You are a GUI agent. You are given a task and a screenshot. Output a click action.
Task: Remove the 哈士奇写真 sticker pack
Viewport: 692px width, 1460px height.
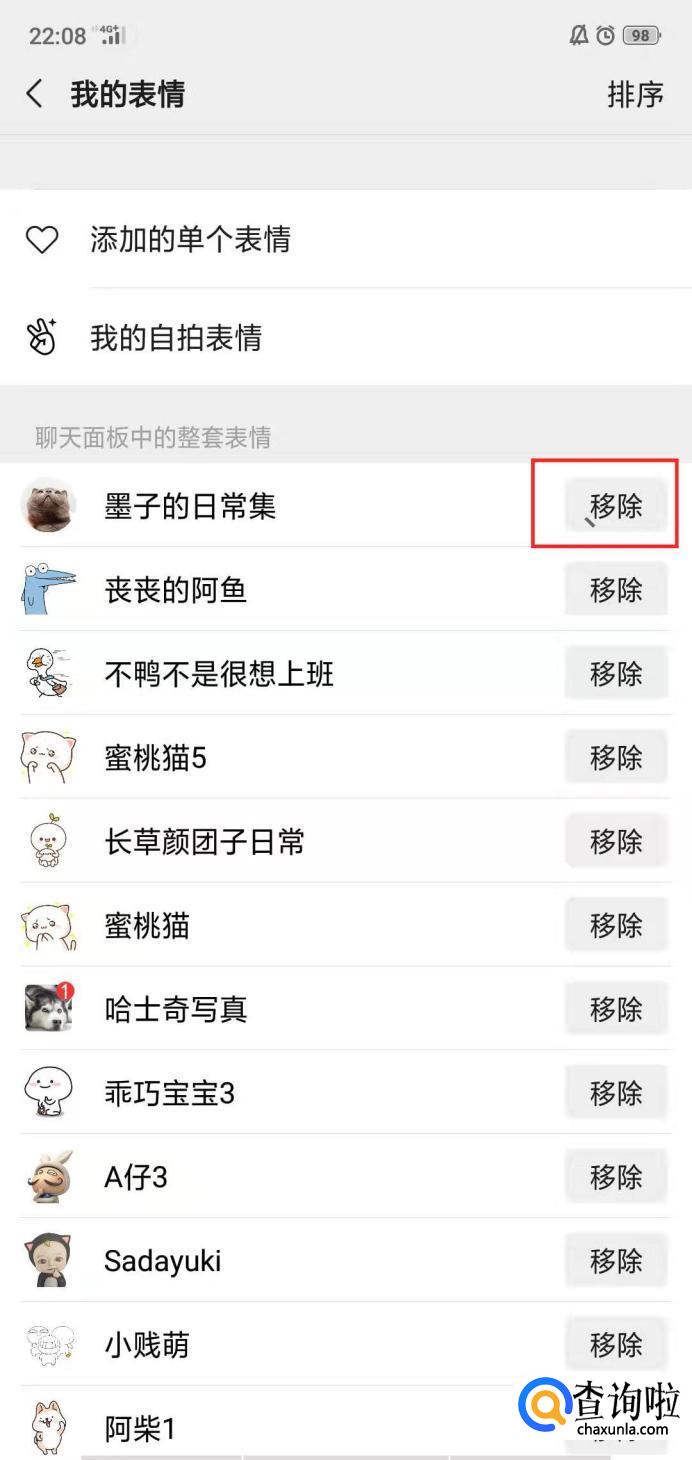point(615,1010)
